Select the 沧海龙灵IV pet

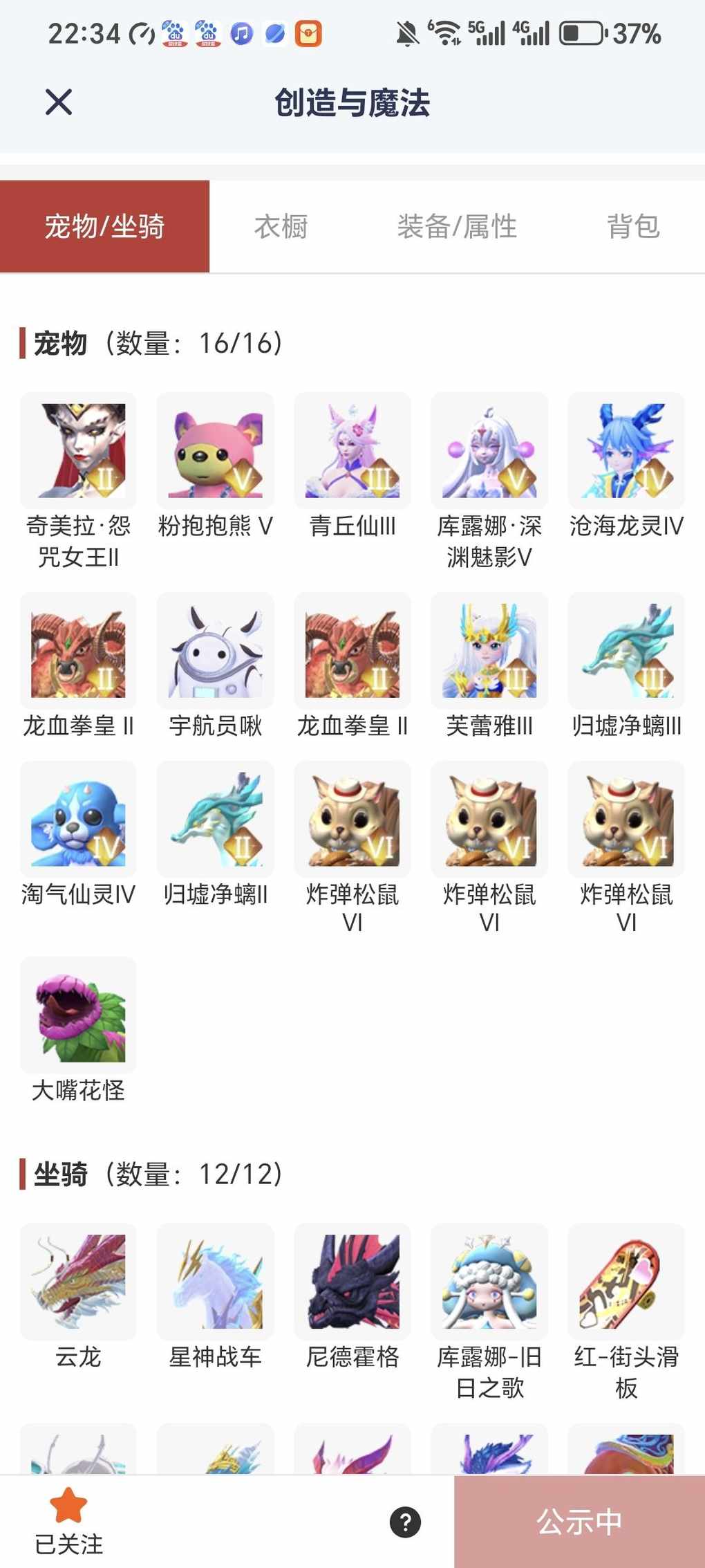coord(626,451)
